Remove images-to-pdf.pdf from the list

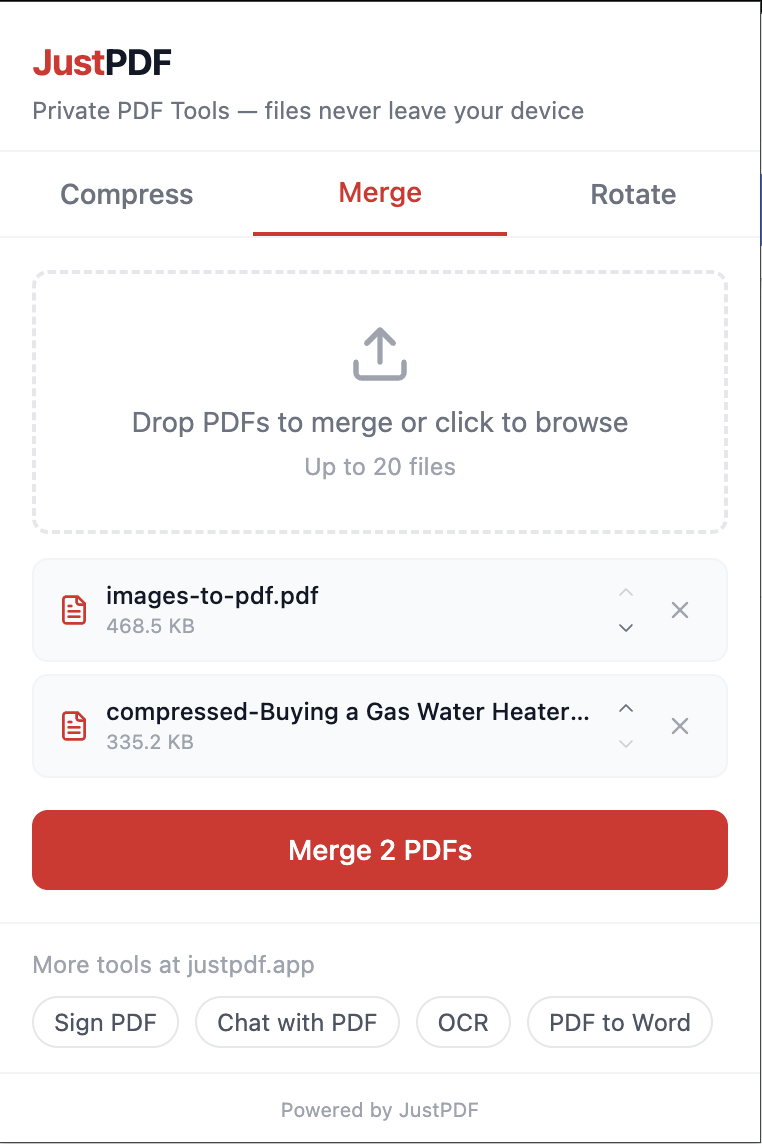tap(680, 610)
